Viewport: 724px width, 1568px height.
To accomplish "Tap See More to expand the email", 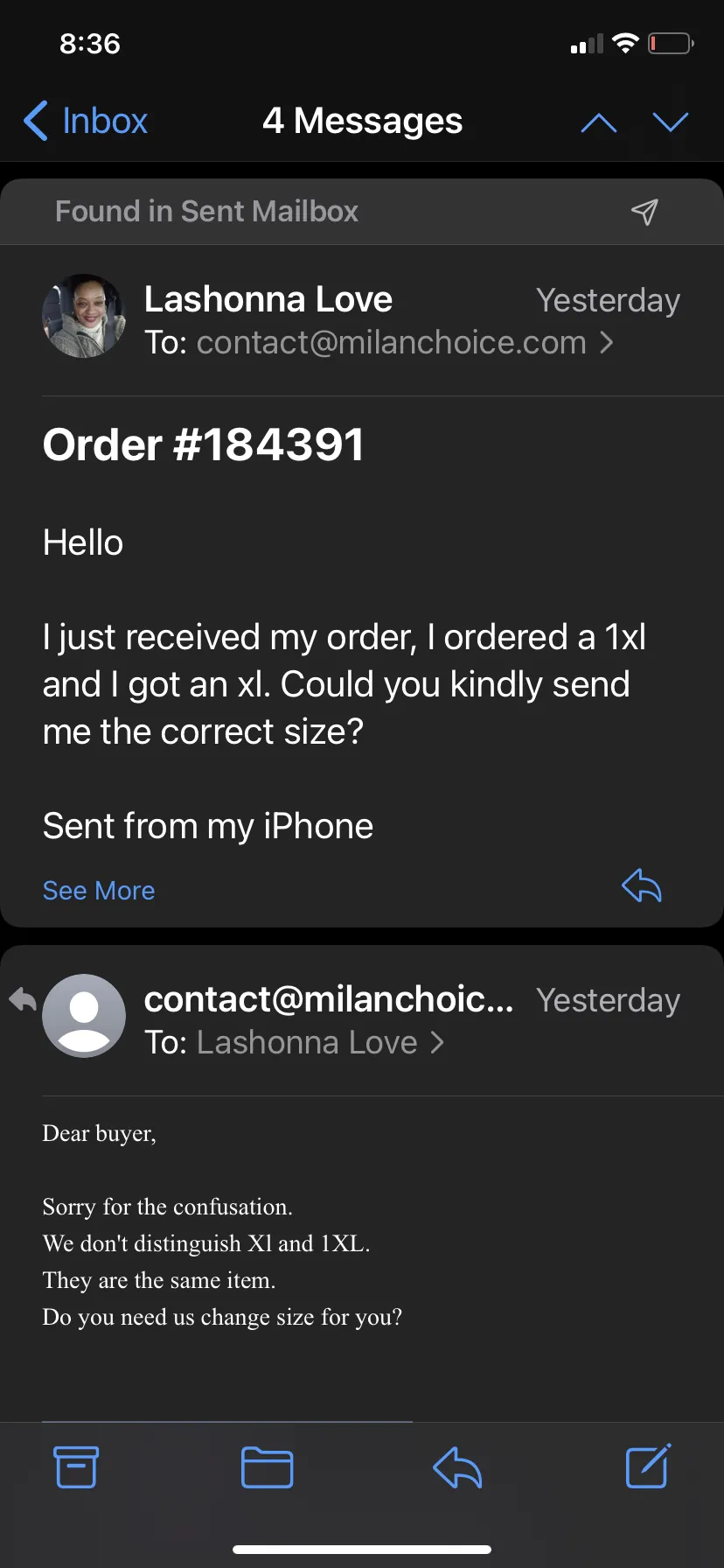I will [x=99, y=891].
